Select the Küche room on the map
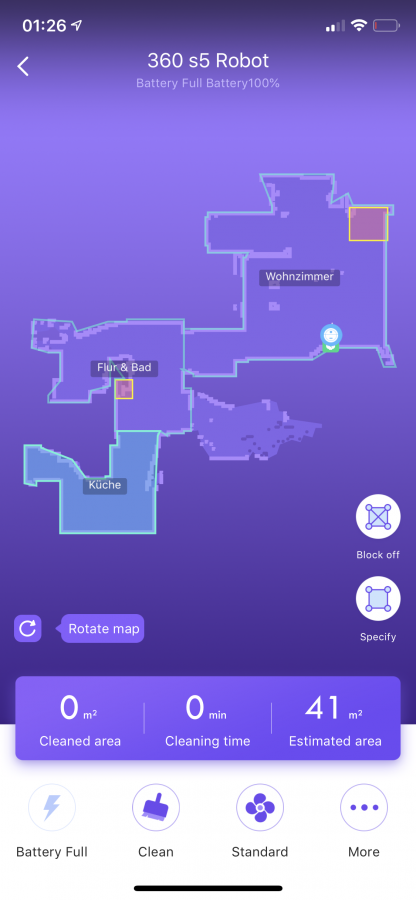 [105, 485]
